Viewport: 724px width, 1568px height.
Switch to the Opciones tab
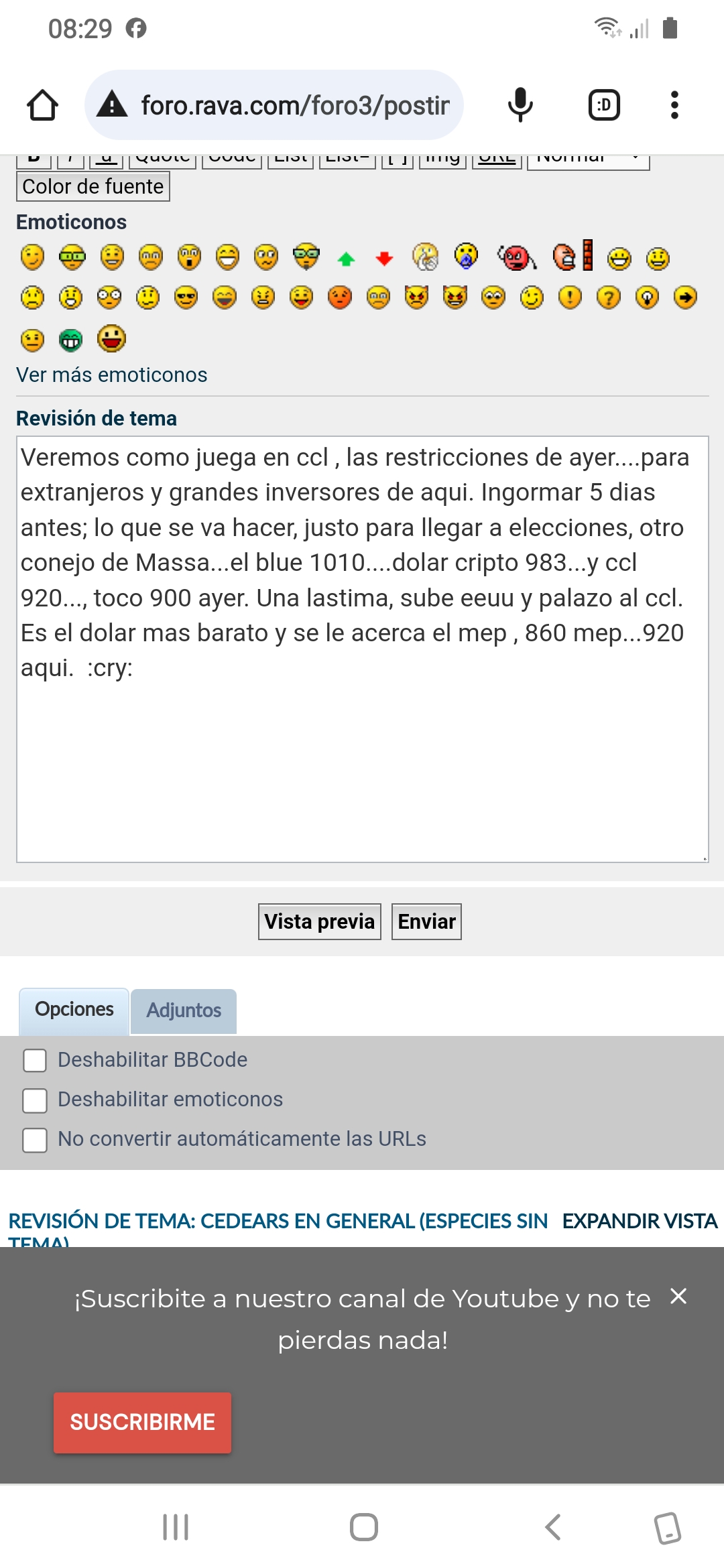point(74,1009)
